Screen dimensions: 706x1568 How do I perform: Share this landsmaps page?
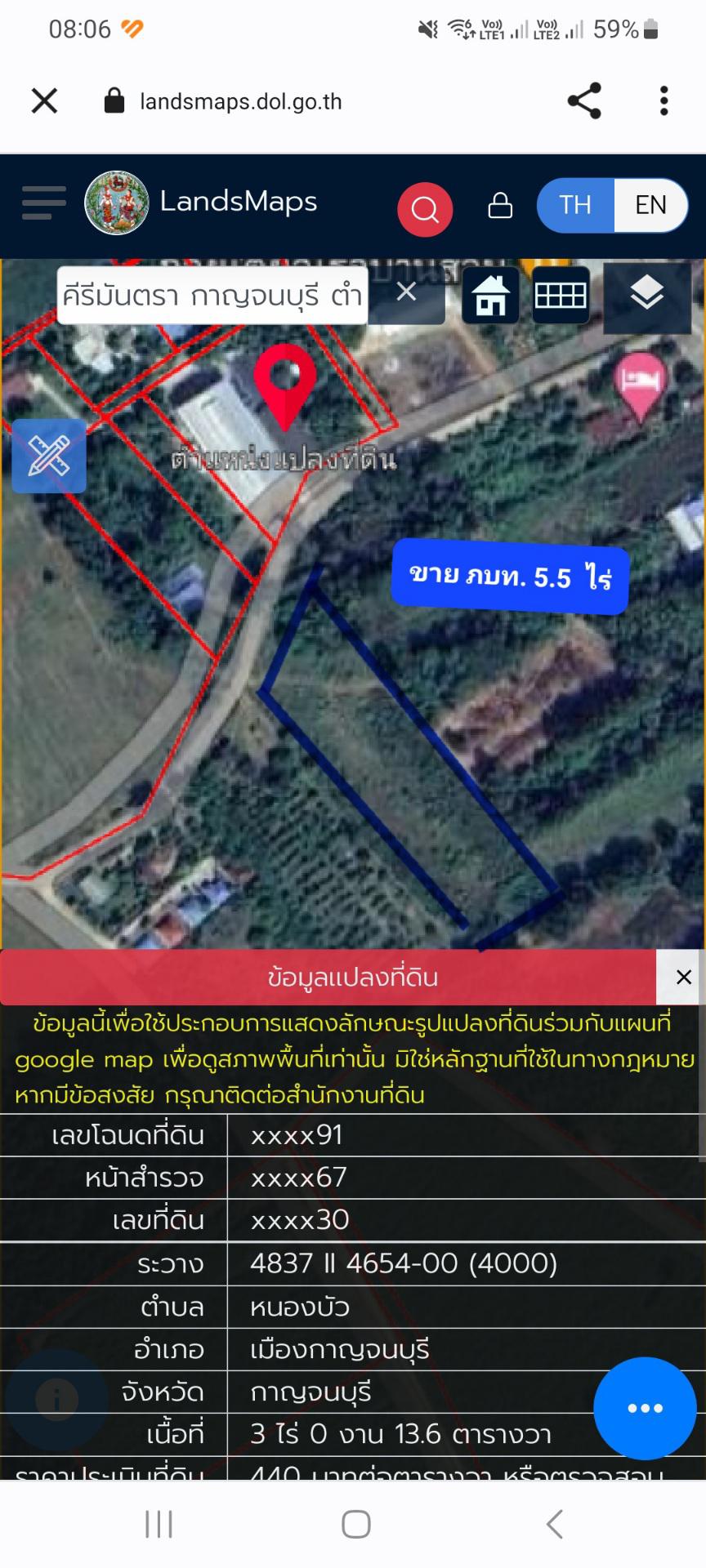point(584,101)
